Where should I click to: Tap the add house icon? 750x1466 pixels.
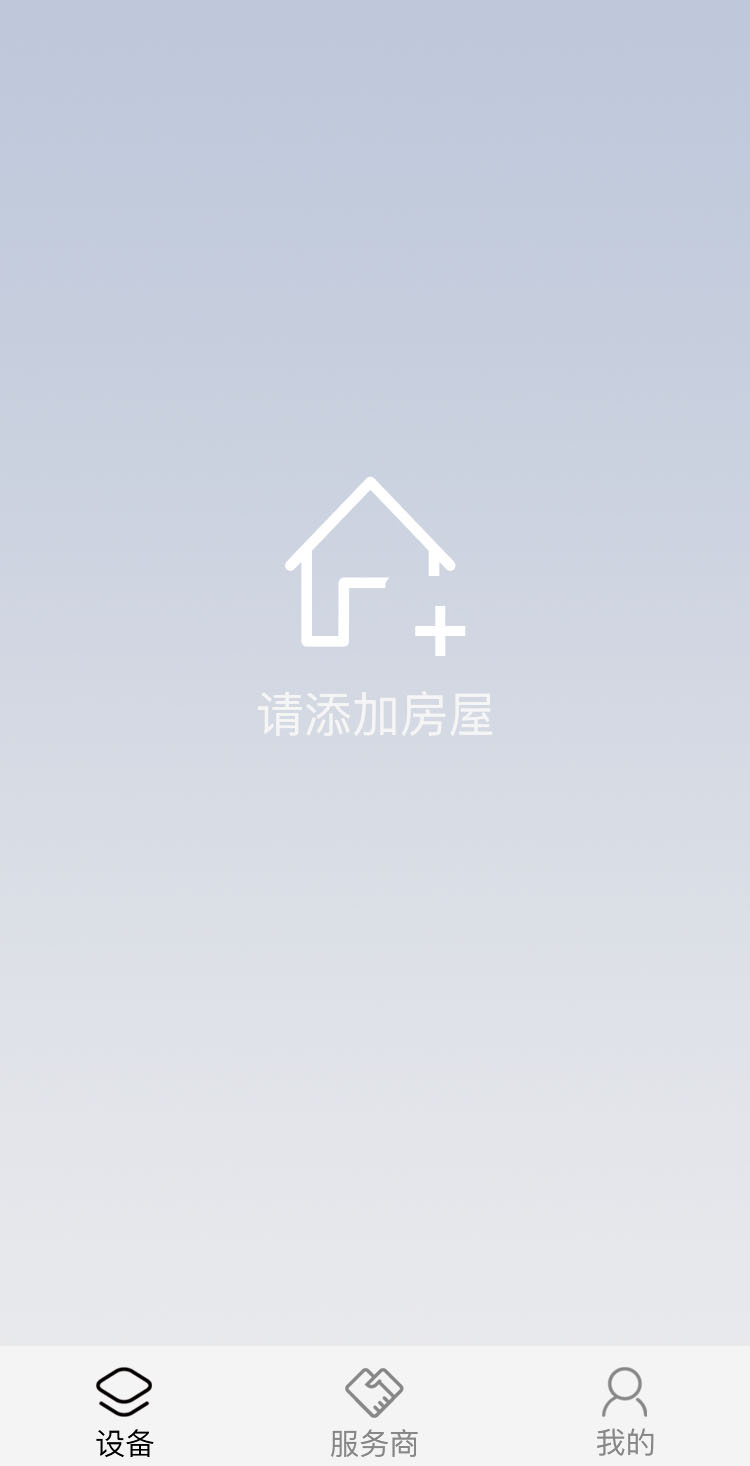[374, 566]
